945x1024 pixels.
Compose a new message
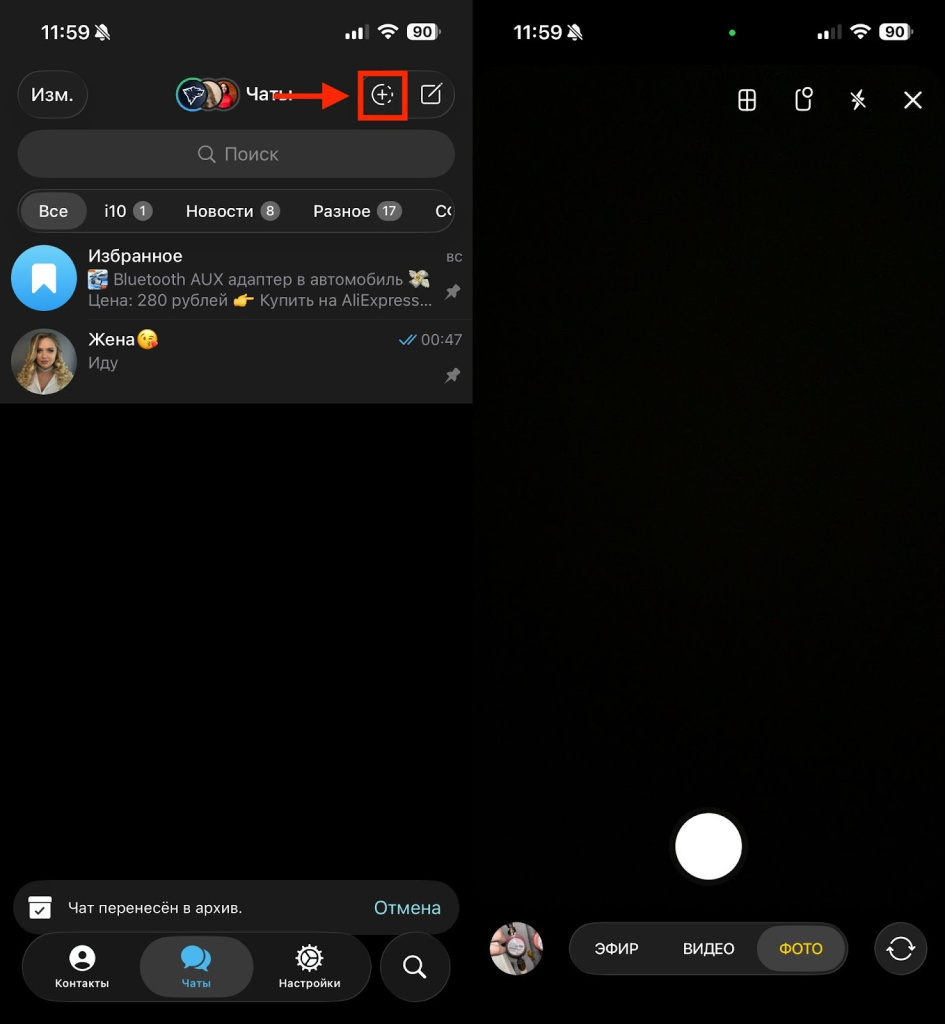[x=431, y=95]
